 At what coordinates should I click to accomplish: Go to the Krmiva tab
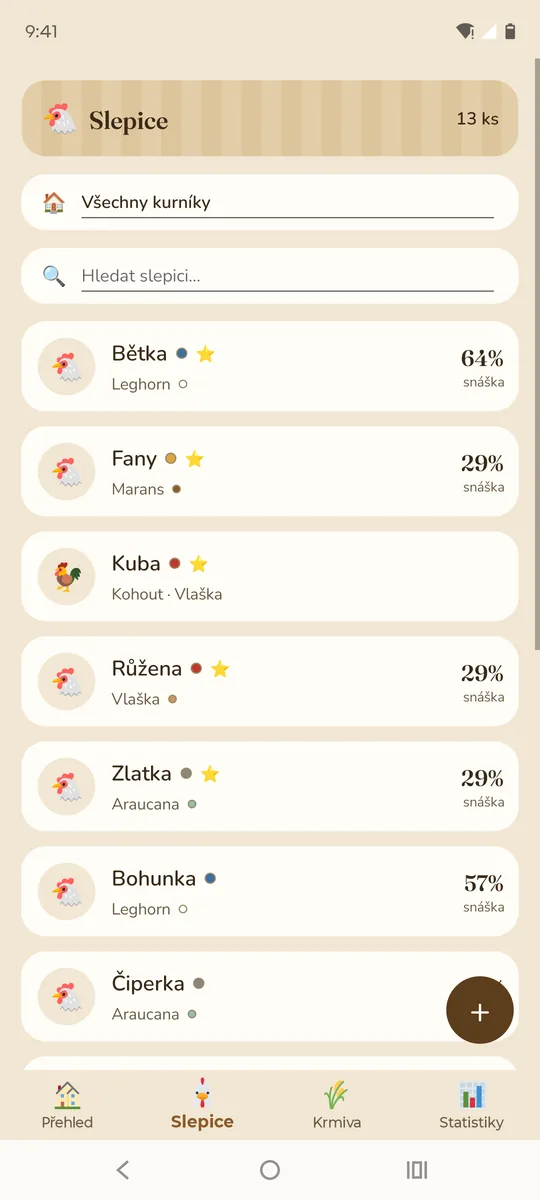(x=337, y=1106)
